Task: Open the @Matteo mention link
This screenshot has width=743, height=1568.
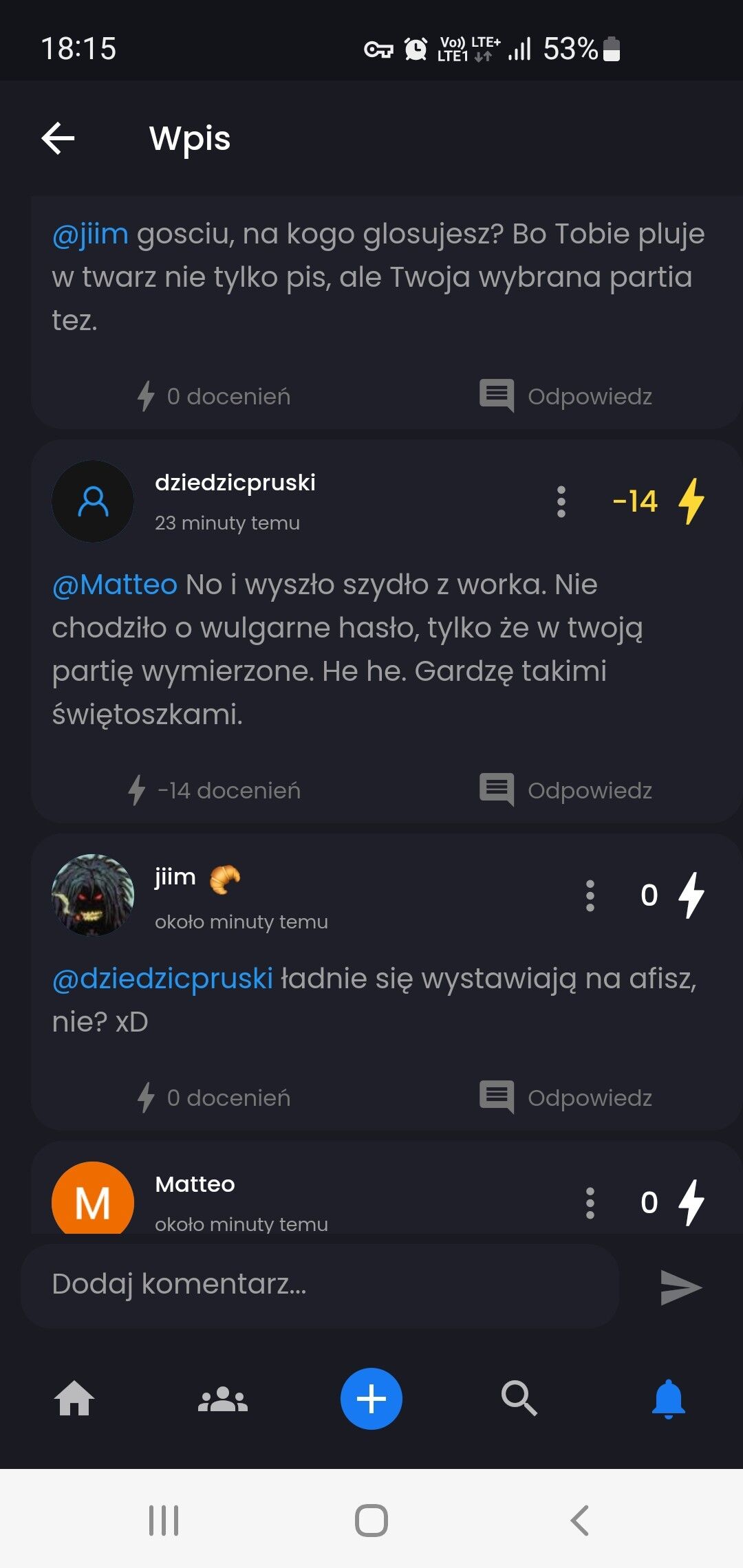Action: (x=115, y=585)
